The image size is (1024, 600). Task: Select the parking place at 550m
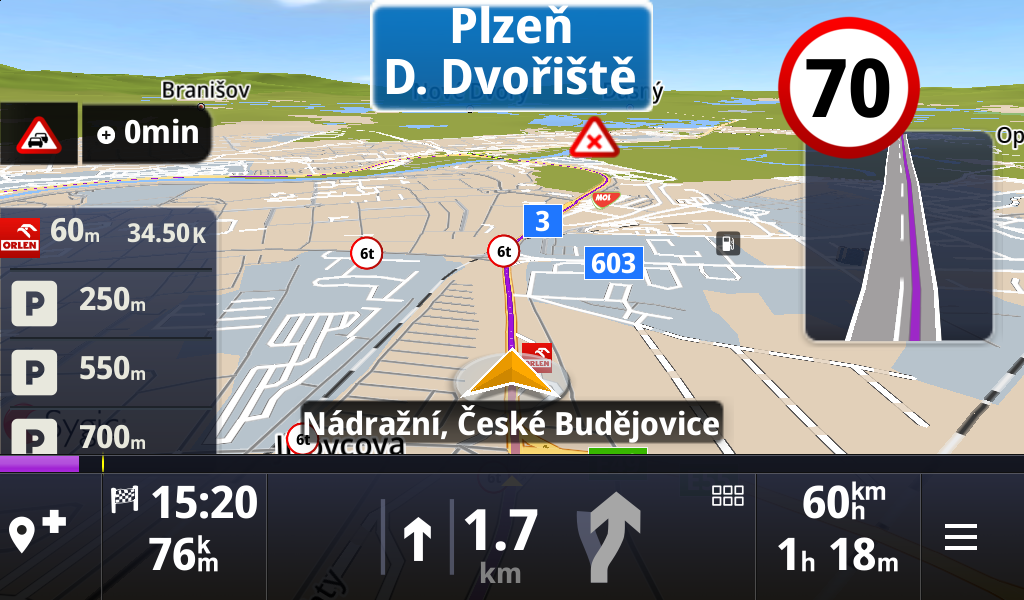[x=107, y=371]
